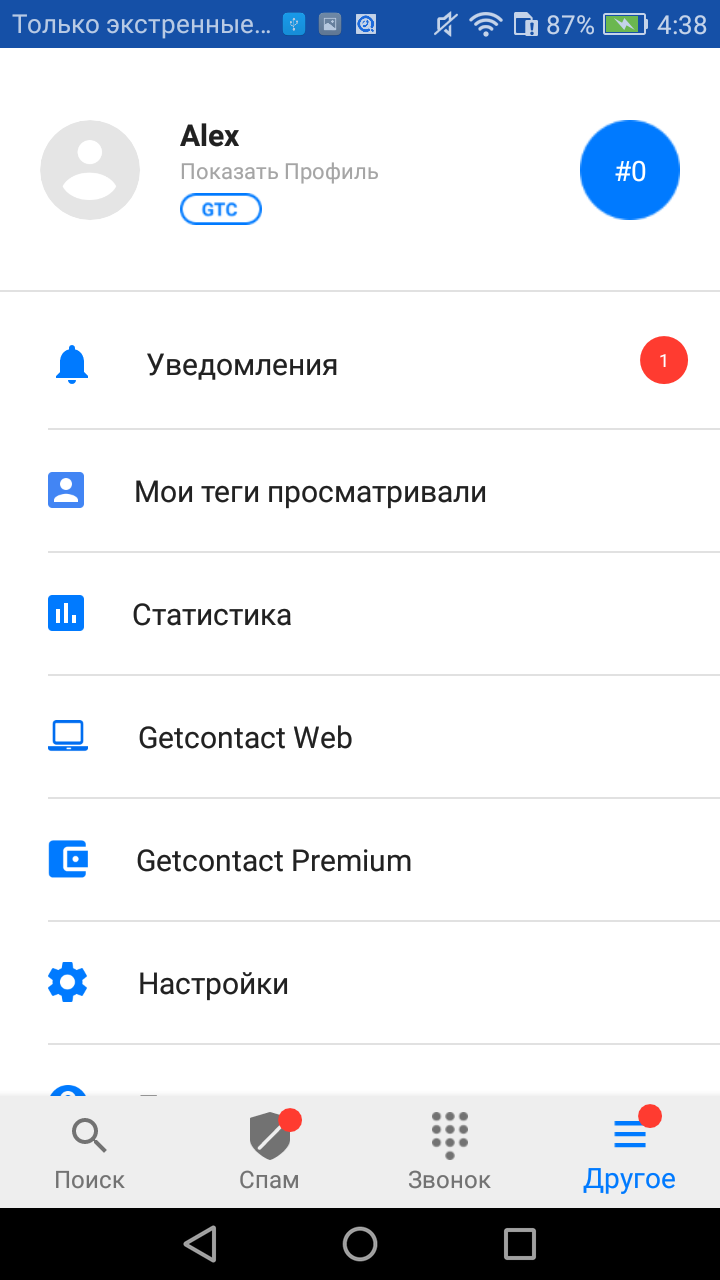Open Getcontact Premium
The image size is (720, 1280).
point(360,860)
